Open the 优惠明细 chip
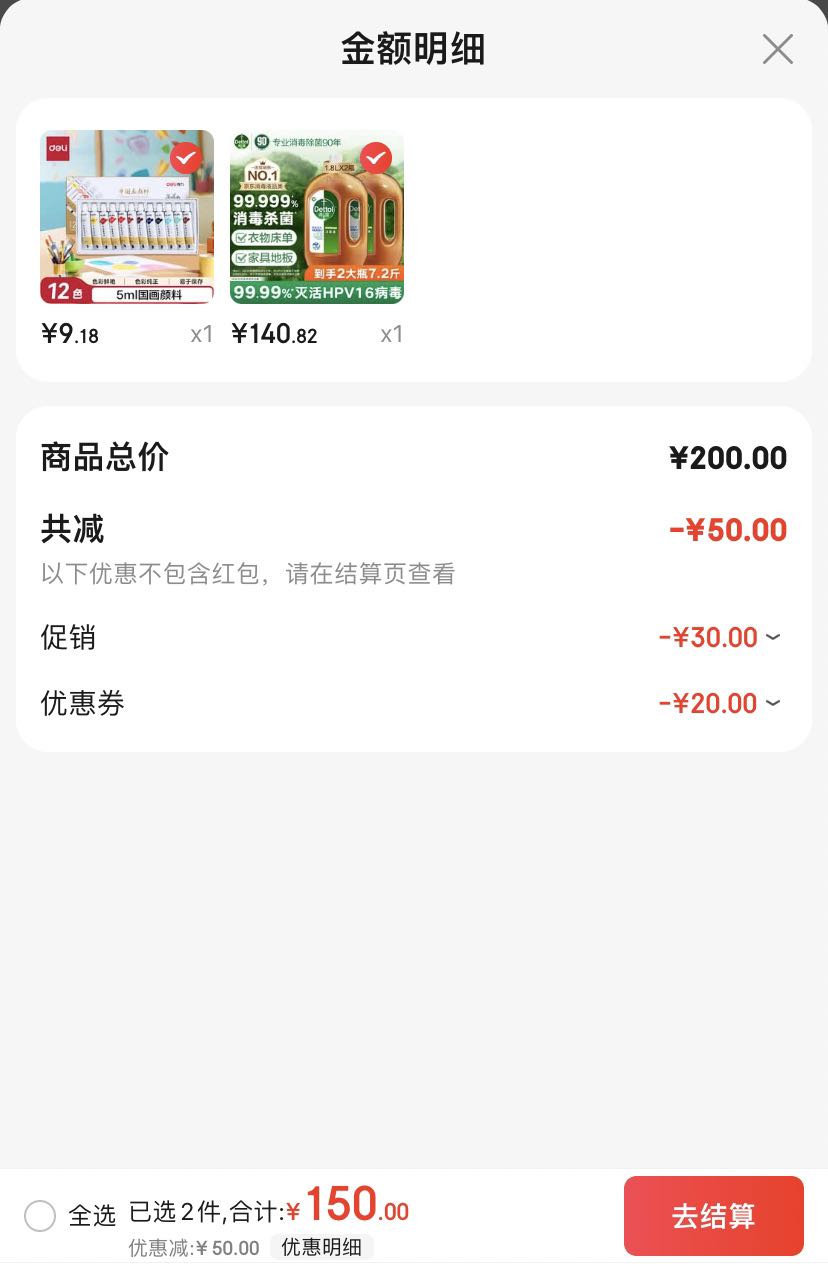The height and width of the screenshot is (1264, 828). click(x=321, y=1247)
